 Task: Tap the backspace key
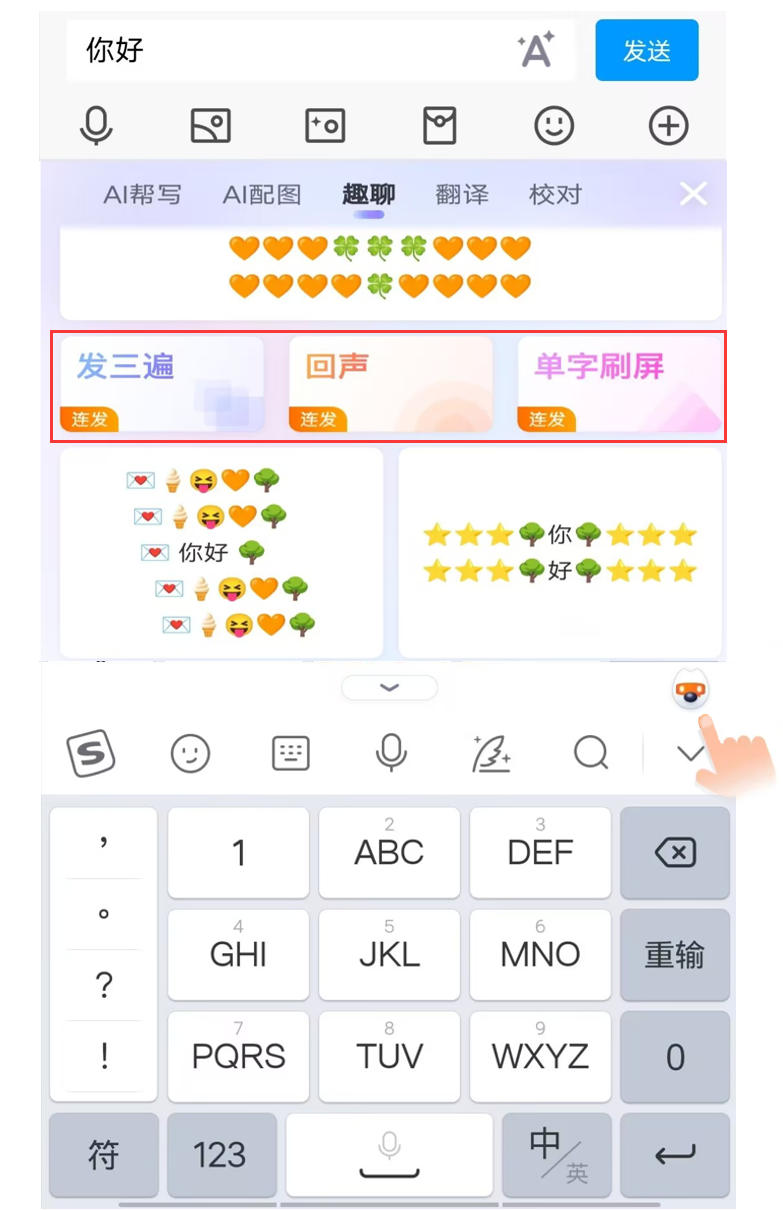(674, 853)
